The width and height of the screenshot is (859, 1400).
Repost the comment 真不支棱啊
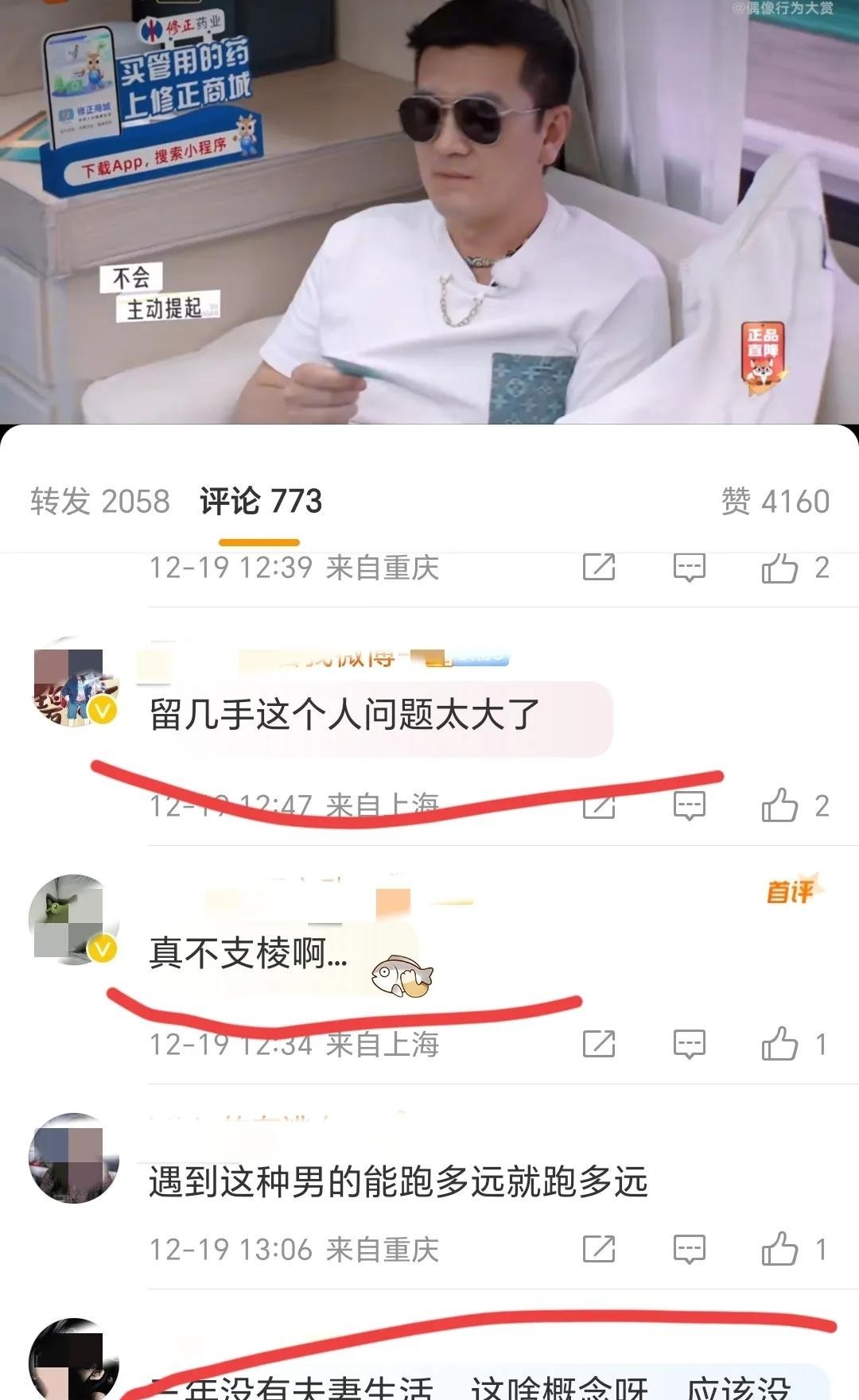point(599,1044)
